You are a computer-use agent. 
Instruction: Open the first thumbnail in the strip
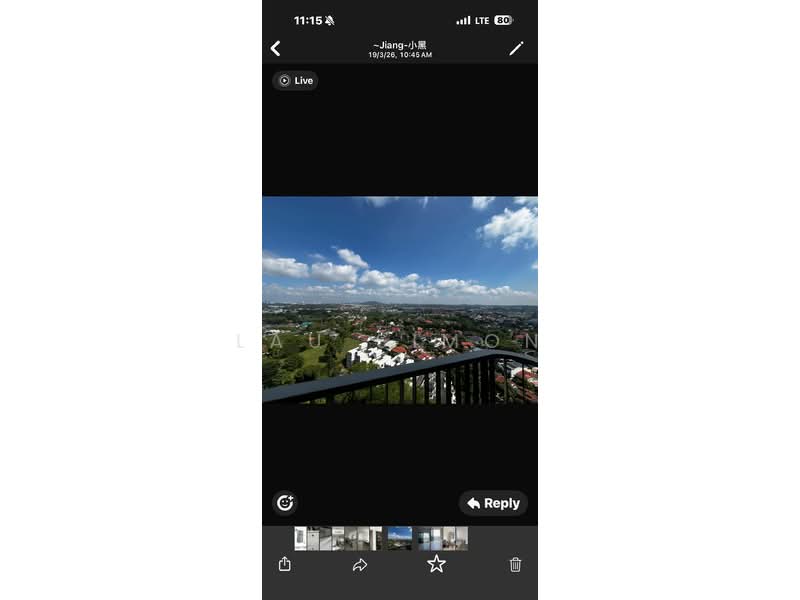click(300, 538)
